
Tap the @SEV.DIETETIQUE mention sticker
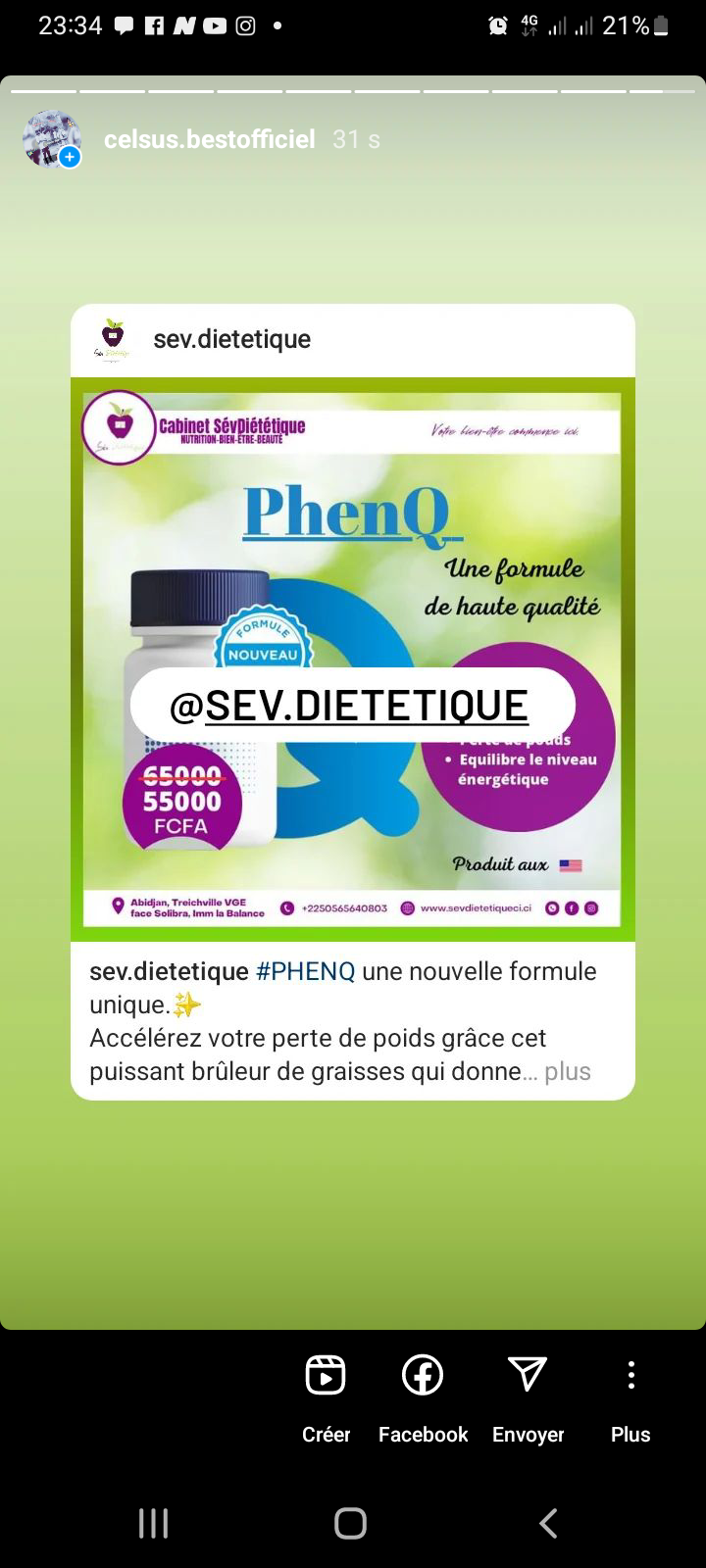point(351,706)
